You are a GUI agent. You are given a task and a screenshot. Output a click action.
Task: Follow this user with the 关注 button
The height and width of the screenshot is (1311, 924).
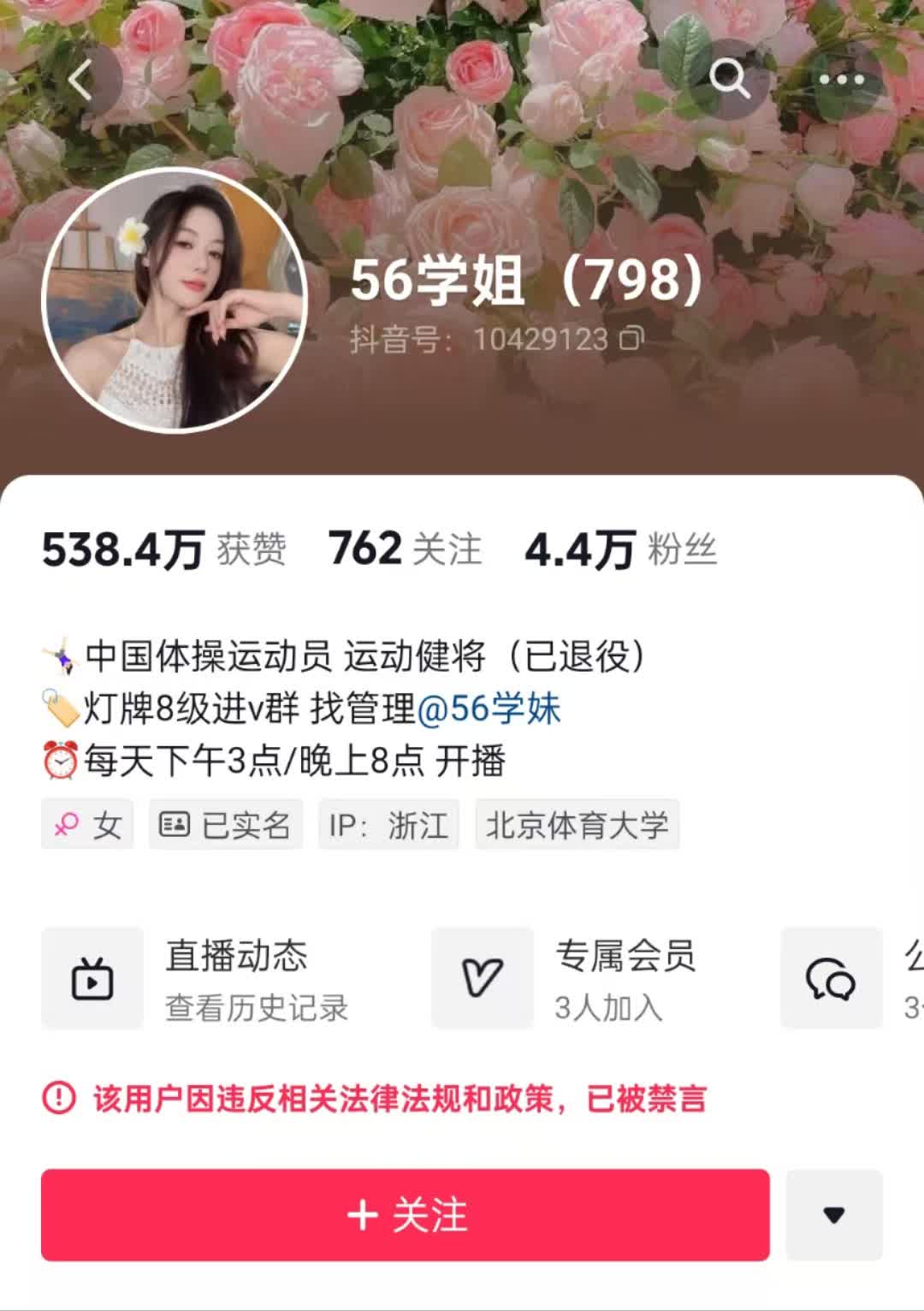pos(406,1215)
